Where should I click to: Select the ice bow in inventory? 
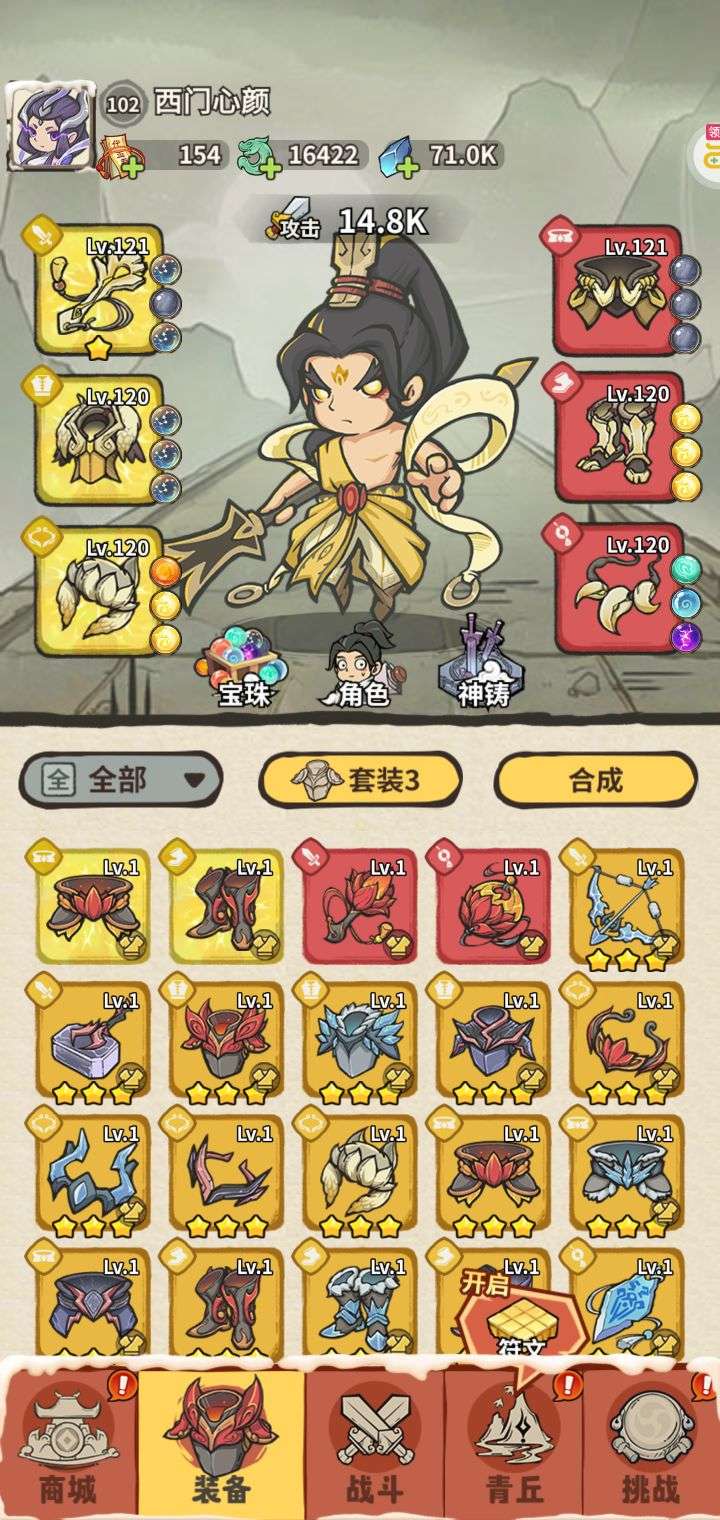[627, 910]
